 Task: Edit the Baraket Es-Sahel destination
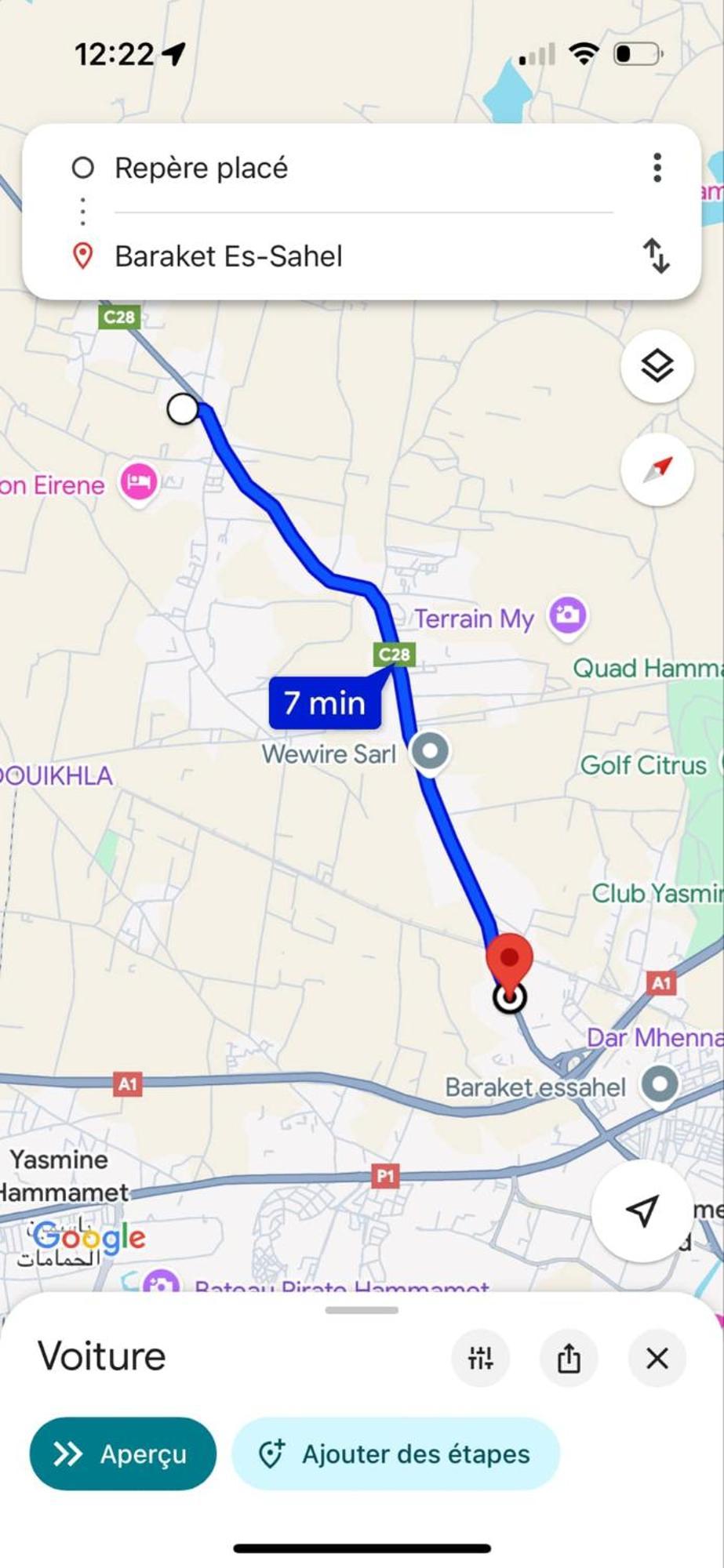228,256
